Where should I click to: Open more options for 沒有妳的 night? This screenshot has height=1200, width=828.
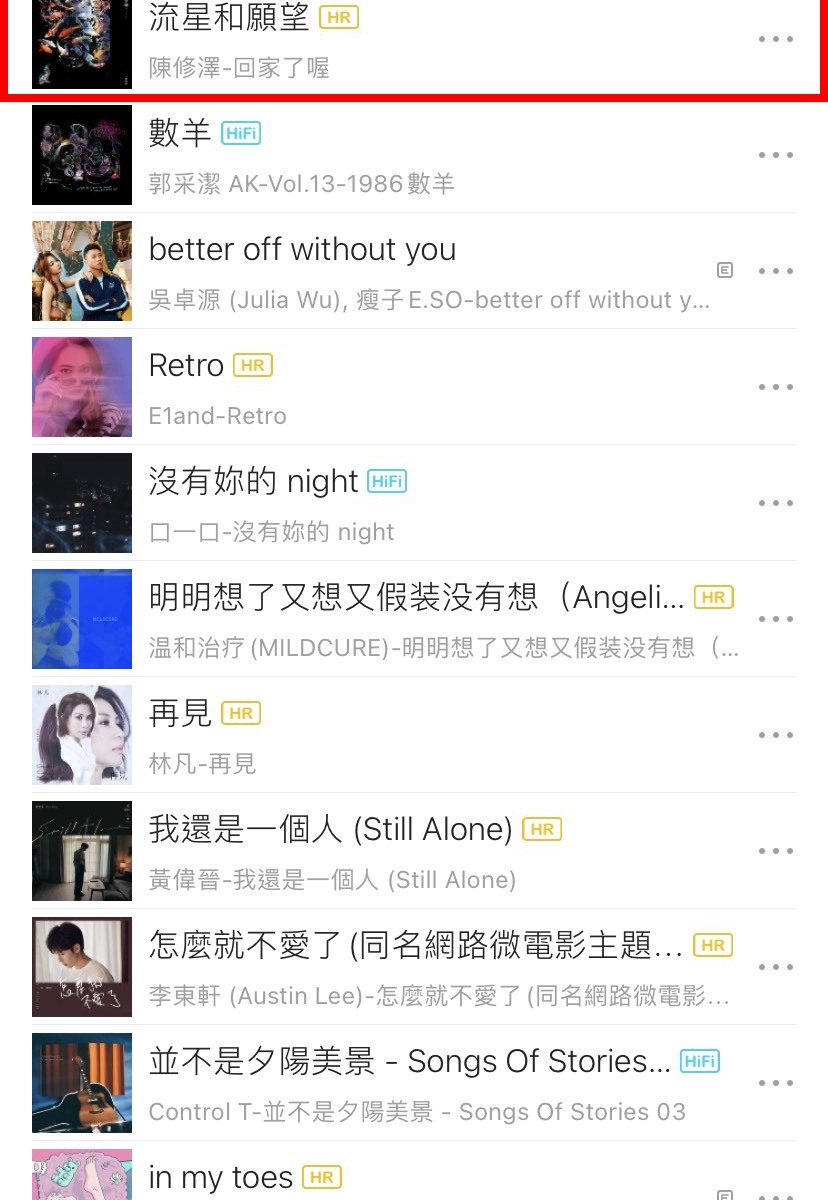(x=775, y=503)
